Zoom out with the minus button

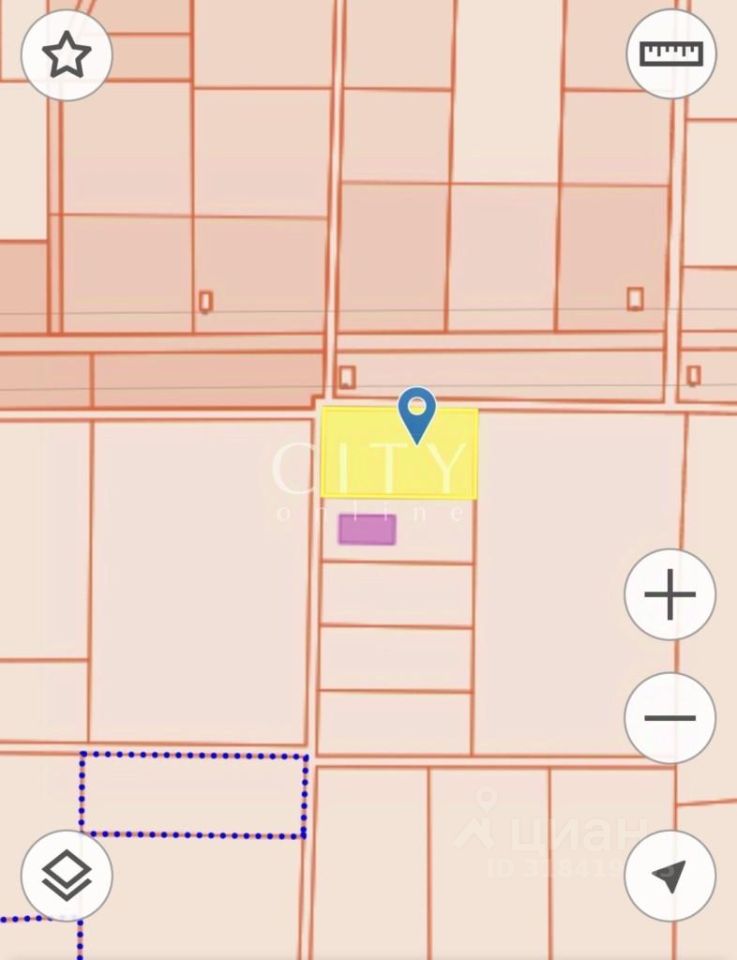pyautogui.click(x=669, y=718)
